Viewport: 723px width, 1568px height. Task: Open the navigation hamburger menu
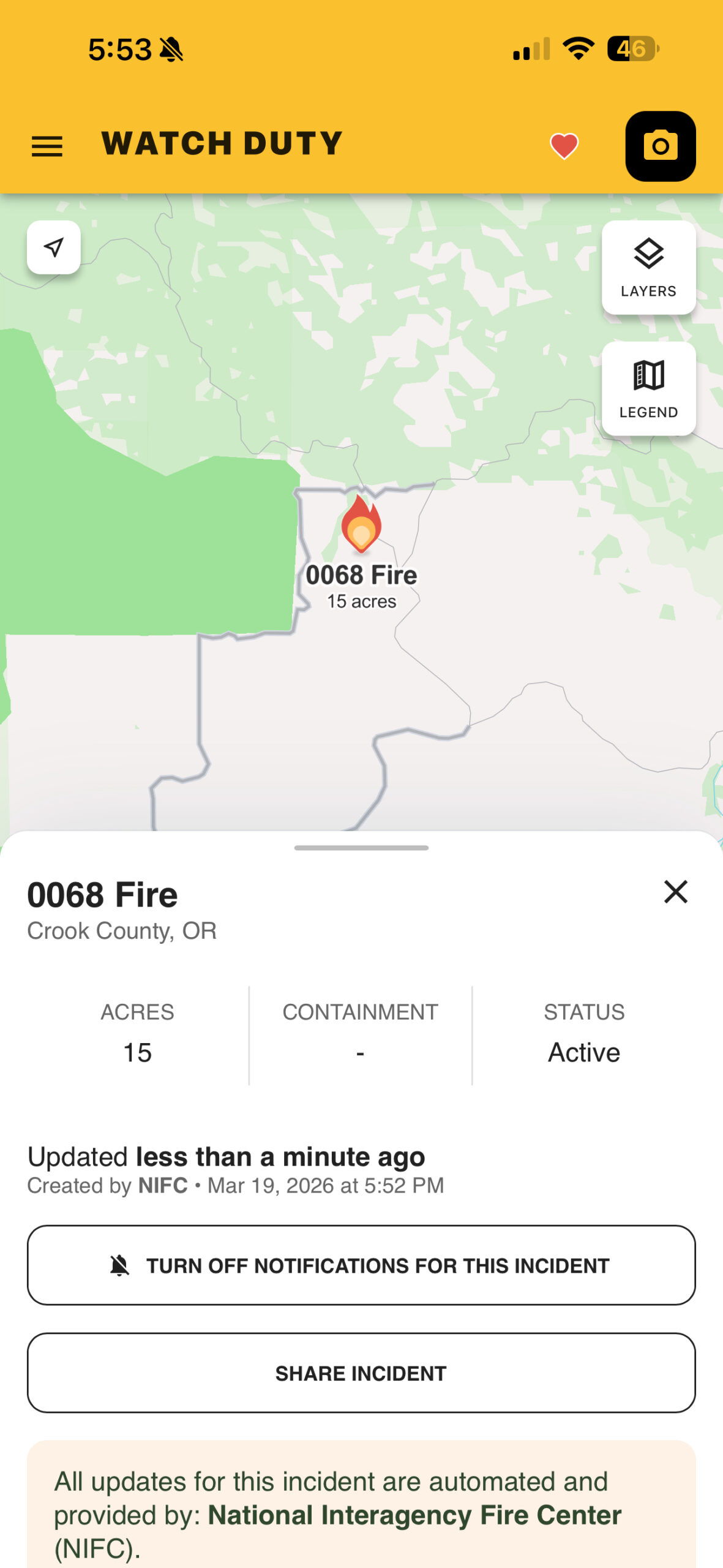[47, 145]
